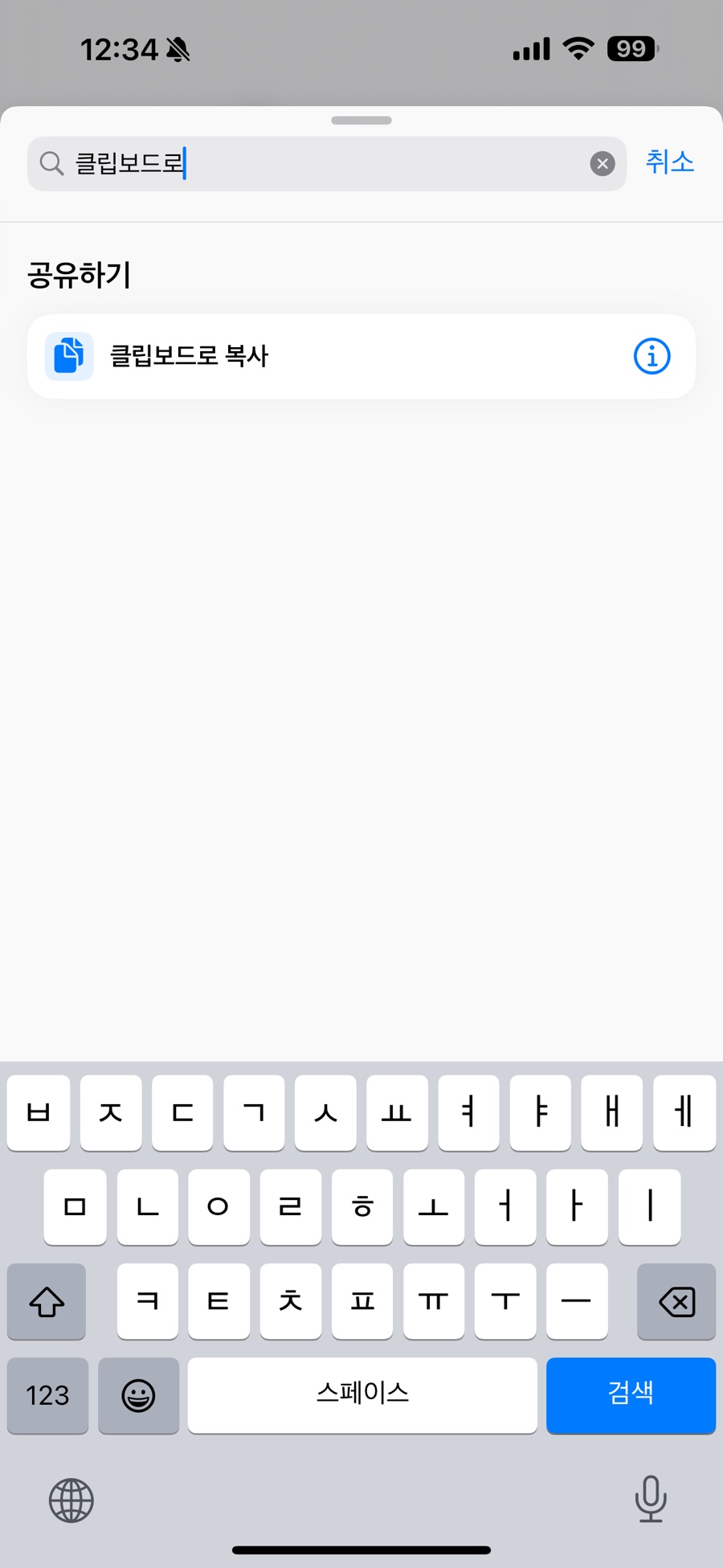This screenshot has width=723, height=1568.
Task: Start dictation with the microphone
Action: tap(650, 1499)
